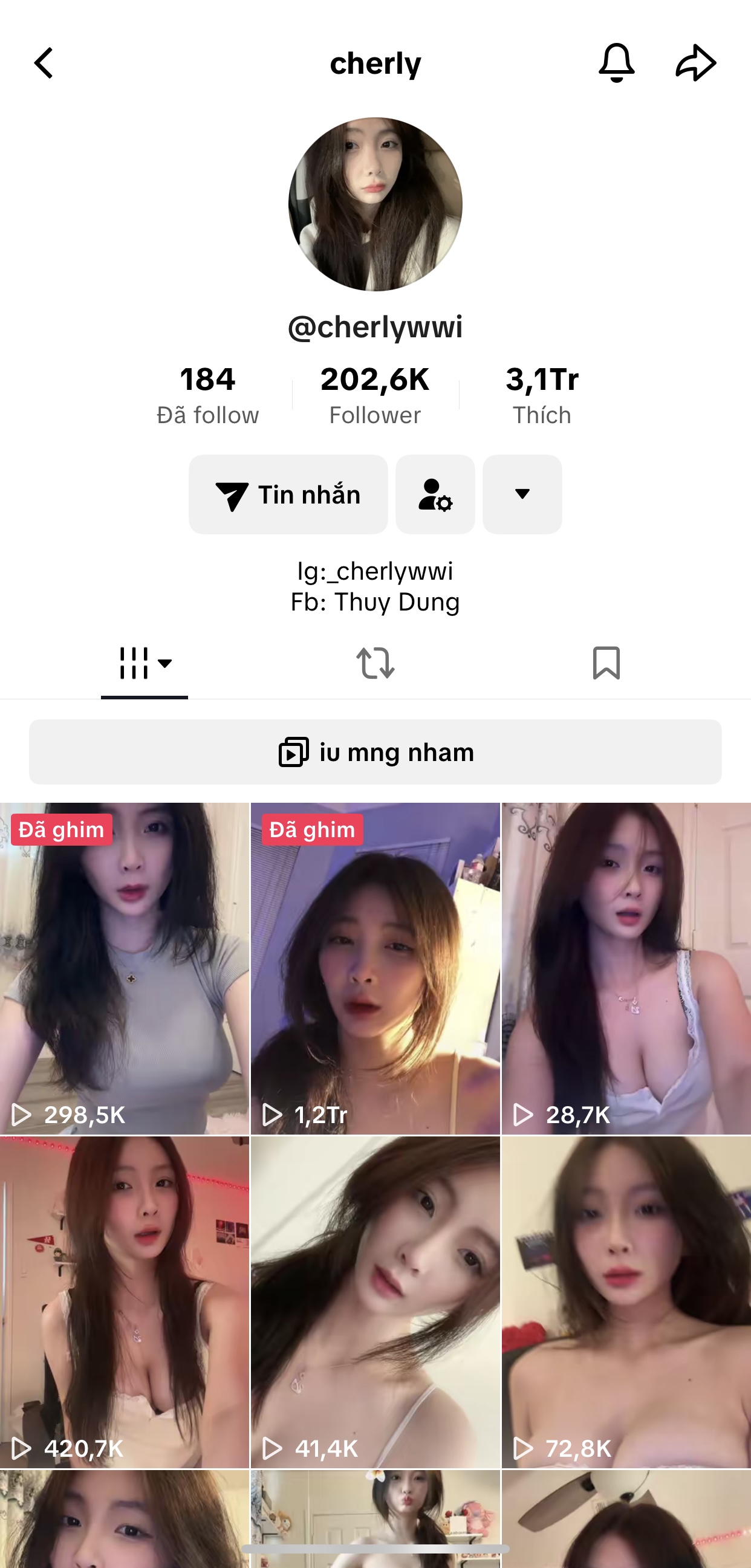Switch to the saved bookmarks tab
This screenshot has width=751, height=1568.
coord(606,663)
